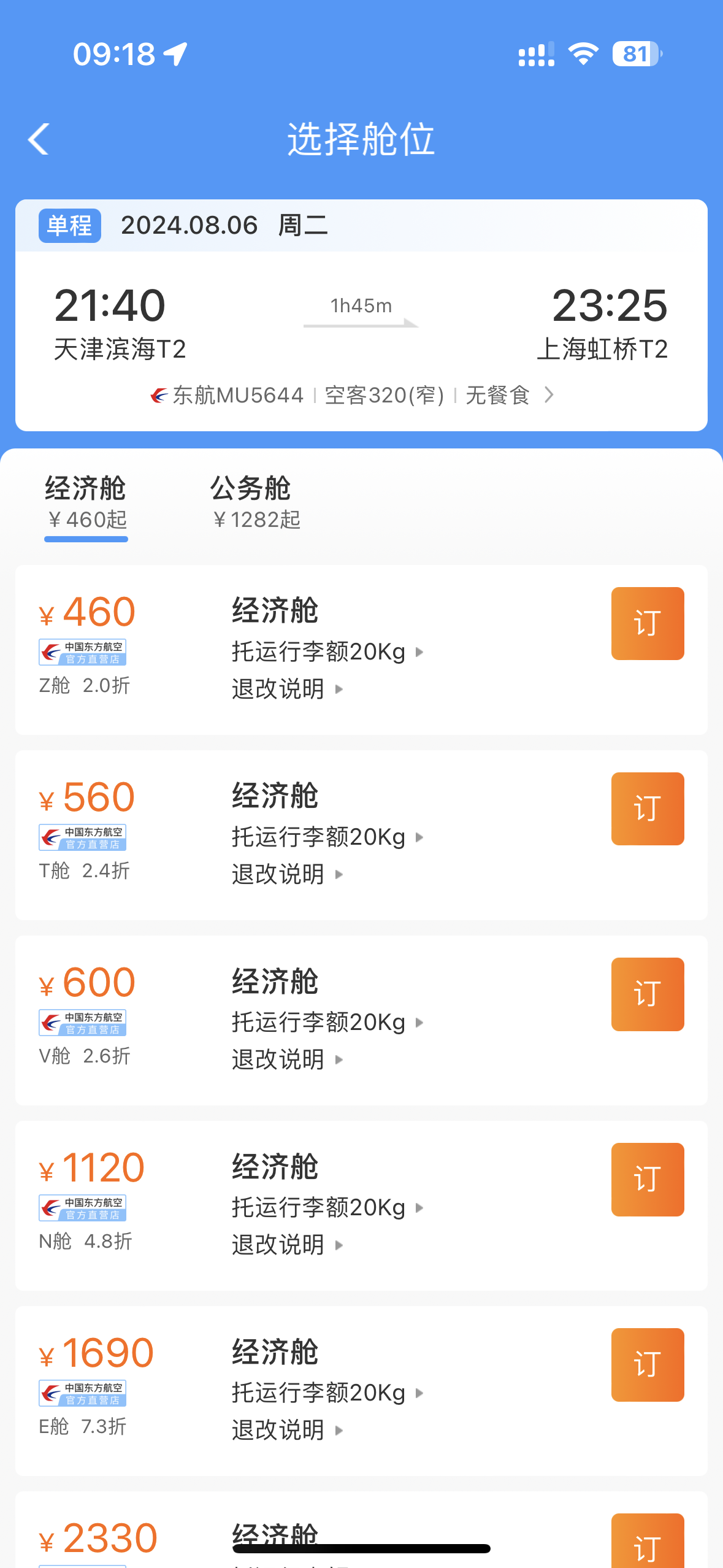Order the ¥1690 E舱 ticket
This screenshot has height=1568, width=723.
647,1364
